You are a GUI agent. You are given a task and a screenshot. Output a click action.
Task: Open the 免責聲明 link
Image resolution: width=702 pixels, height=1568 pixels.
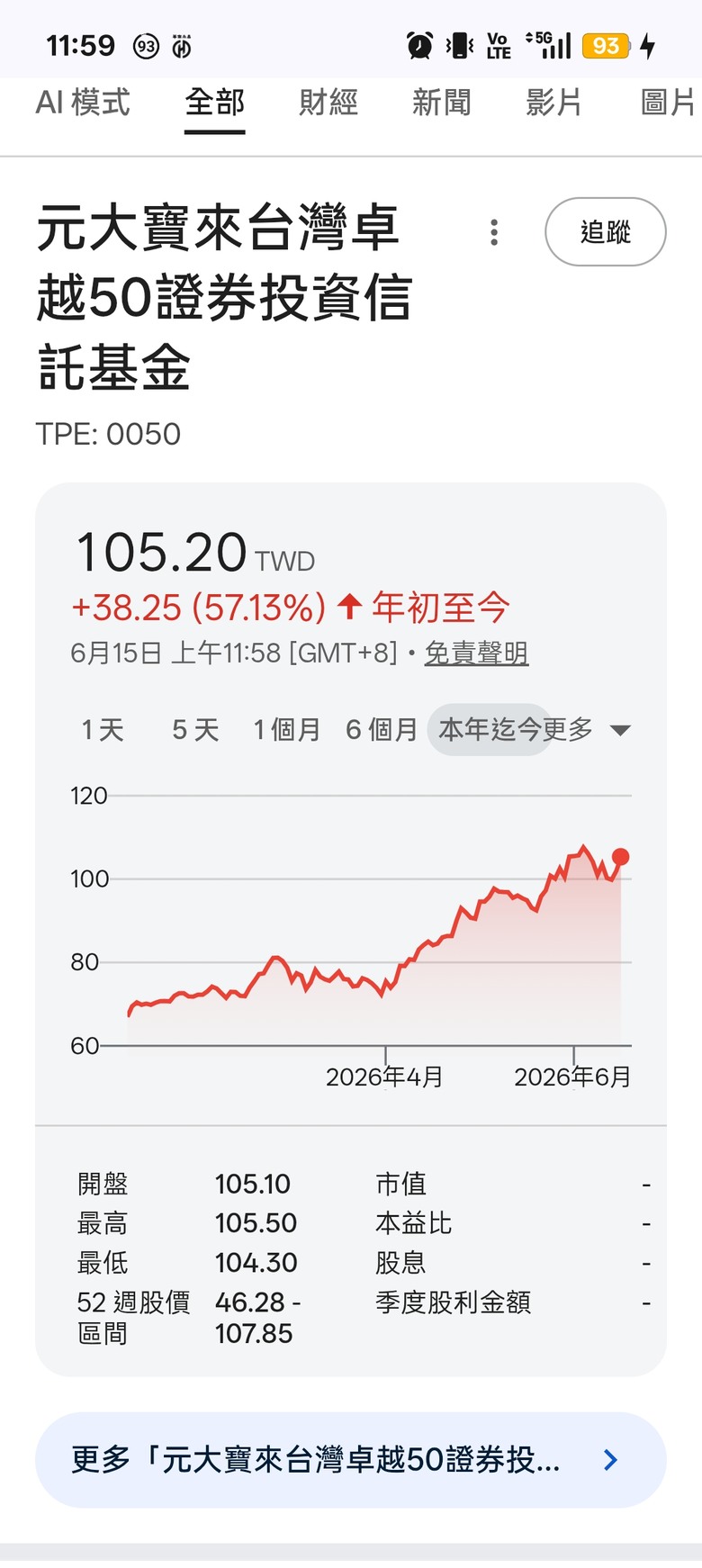[476, 653]
